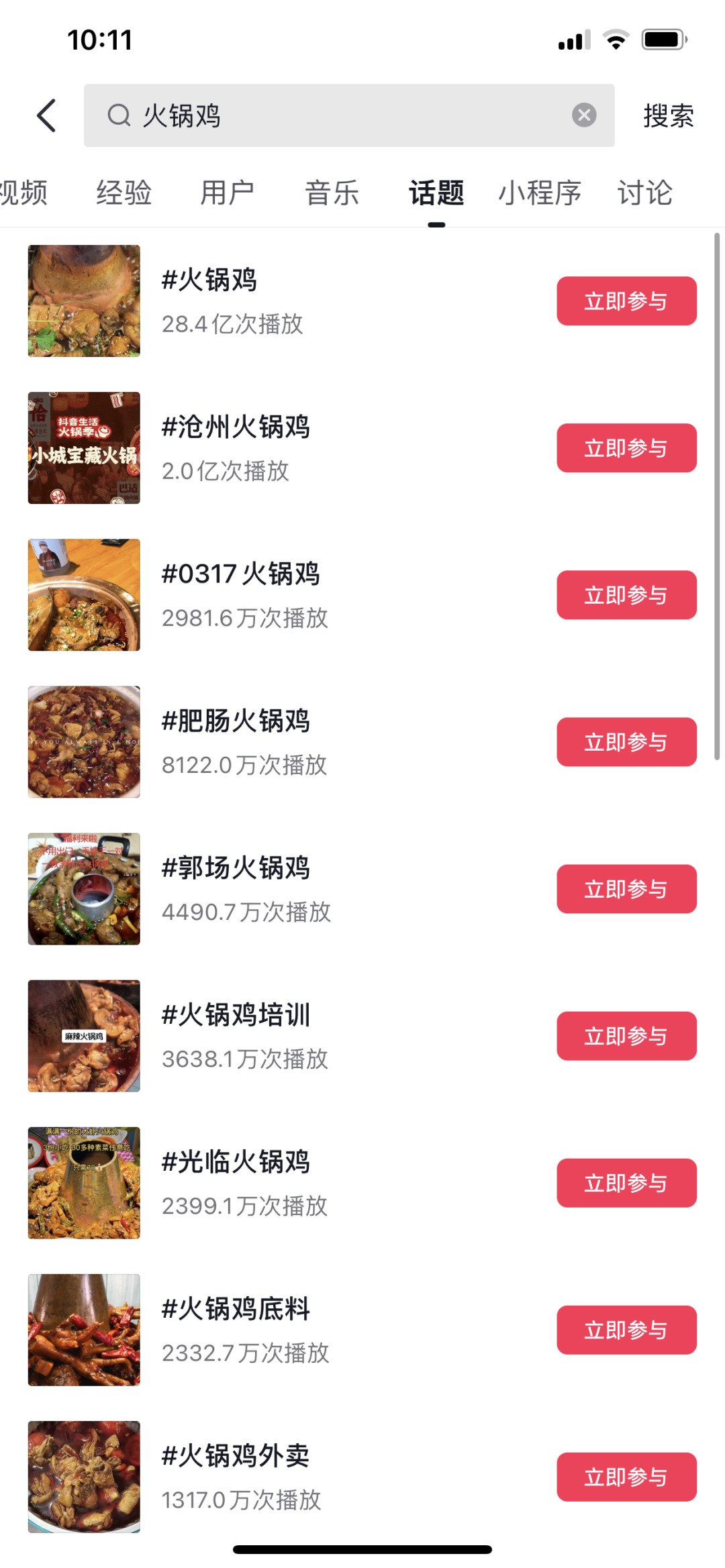Select the 视频 tab

click(x=23, y=193)
